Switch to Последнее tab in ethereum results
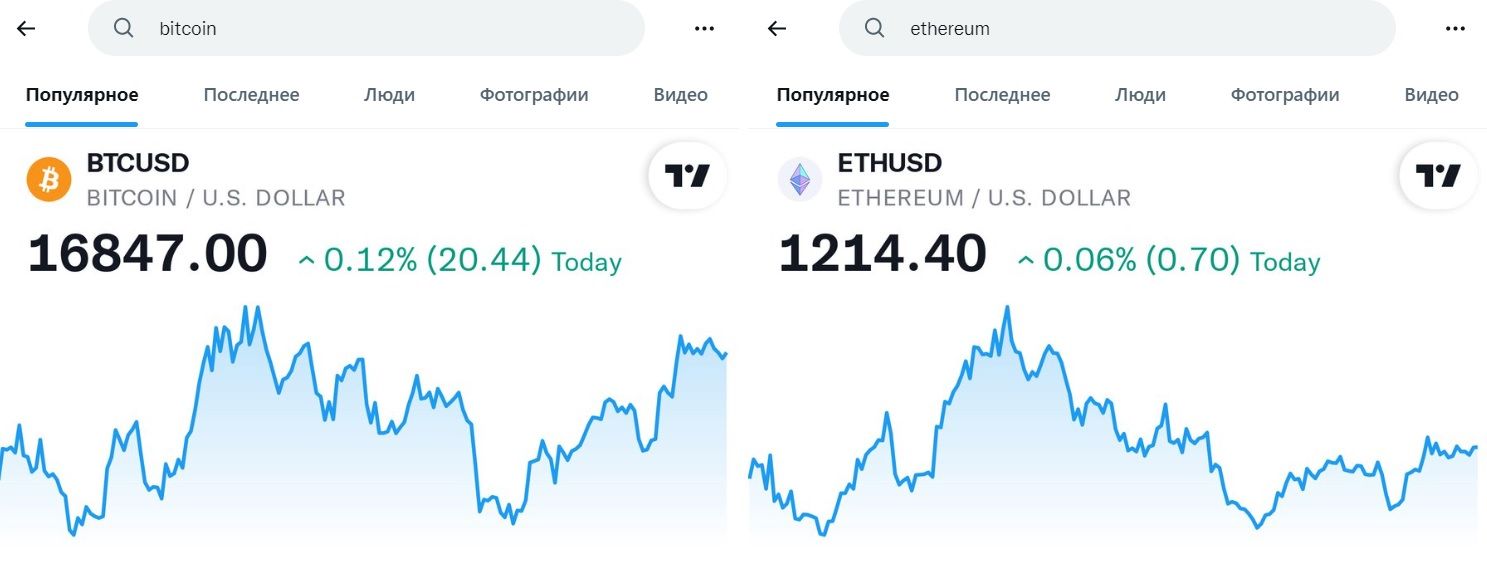Viewport: 1487px width, 562px height. (1002, 95)
